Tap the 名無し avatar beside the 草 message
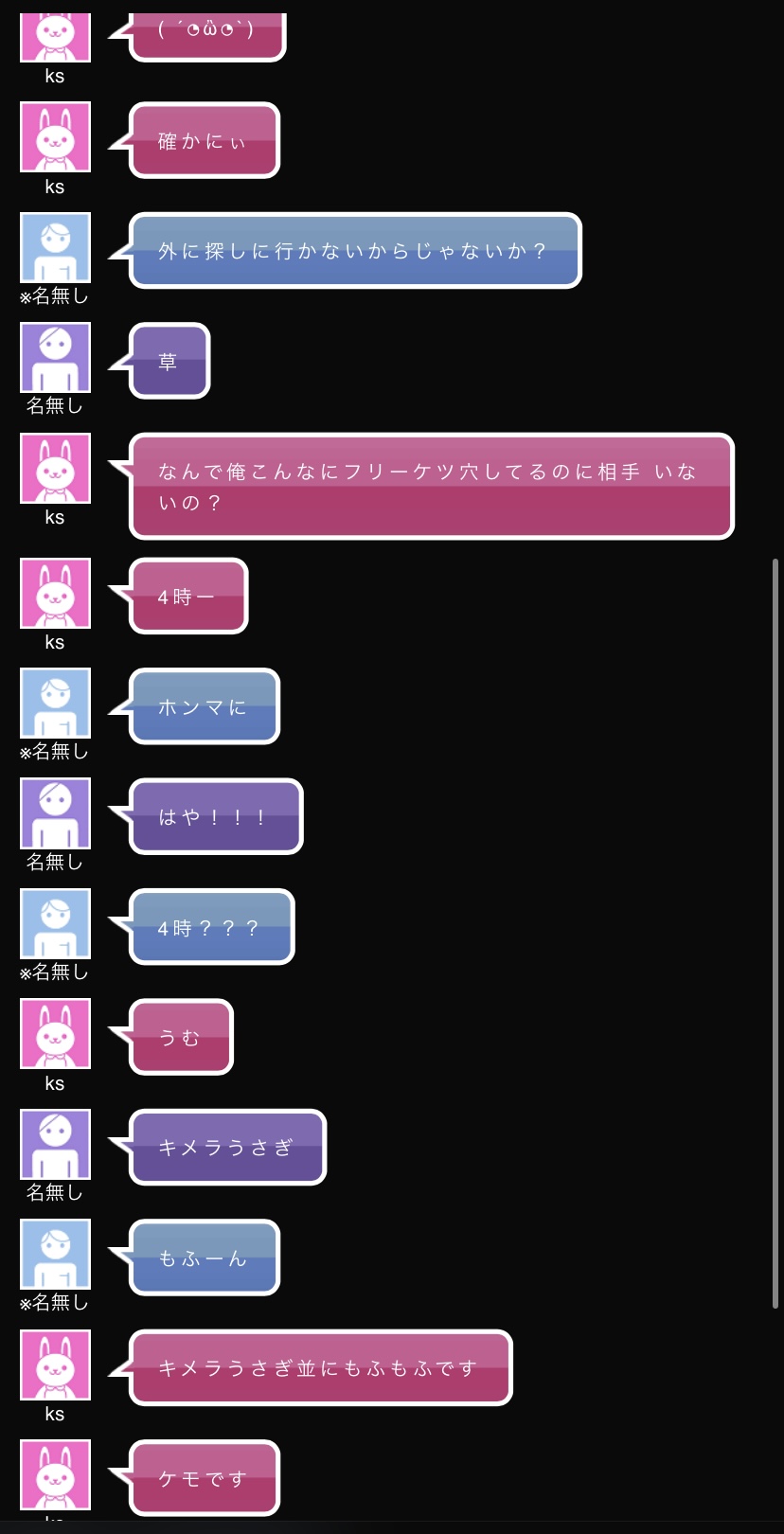This screenshot has height=1534, width=784. pos(55,358)
